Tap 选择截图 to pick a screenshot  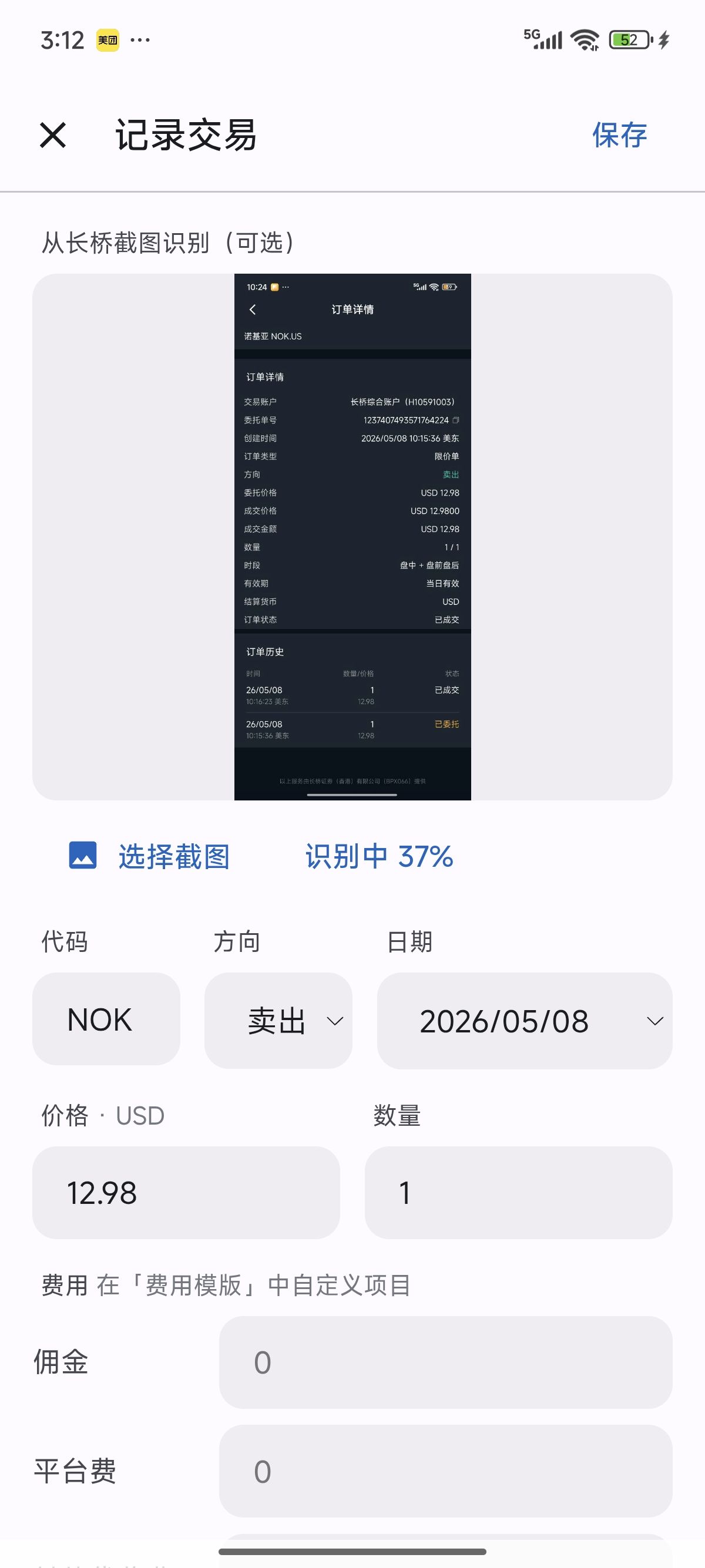tap(149, 856)
